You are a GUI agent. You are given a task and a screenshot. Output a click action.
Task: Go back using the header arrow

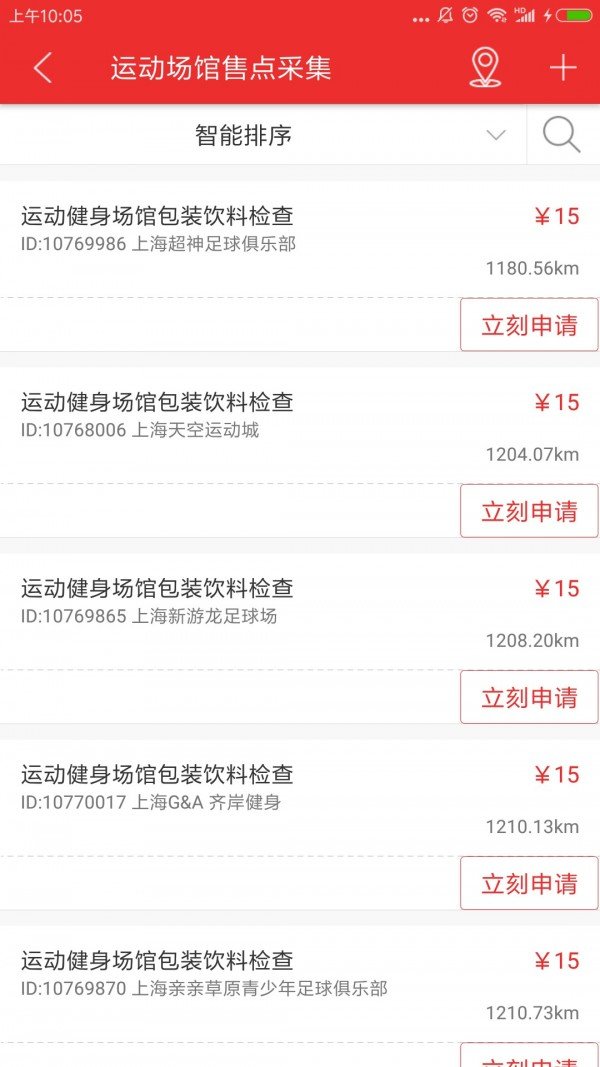tap(42, 68)
